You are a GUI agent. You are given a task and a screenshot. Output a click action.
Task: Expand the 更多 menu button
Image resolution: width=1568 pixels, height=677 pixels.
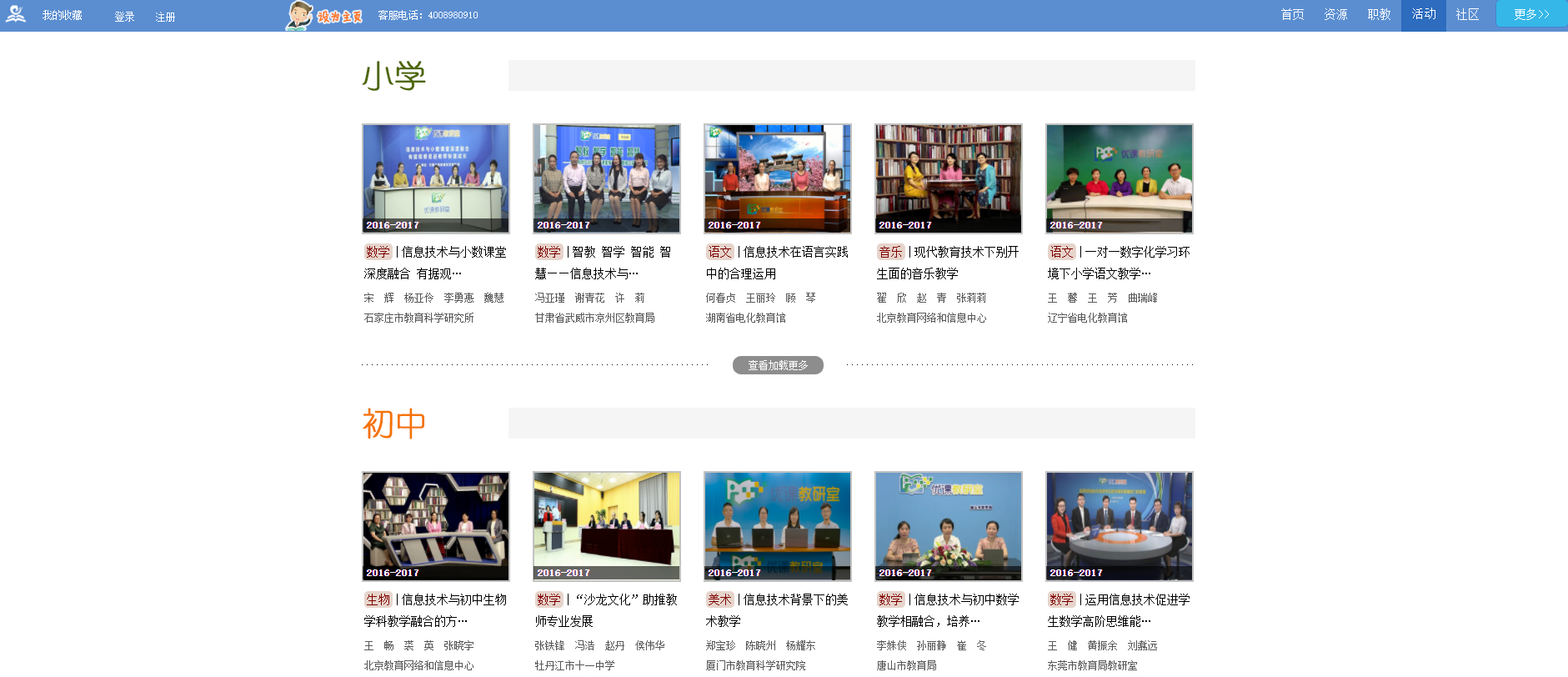(x=1530, y=15)
